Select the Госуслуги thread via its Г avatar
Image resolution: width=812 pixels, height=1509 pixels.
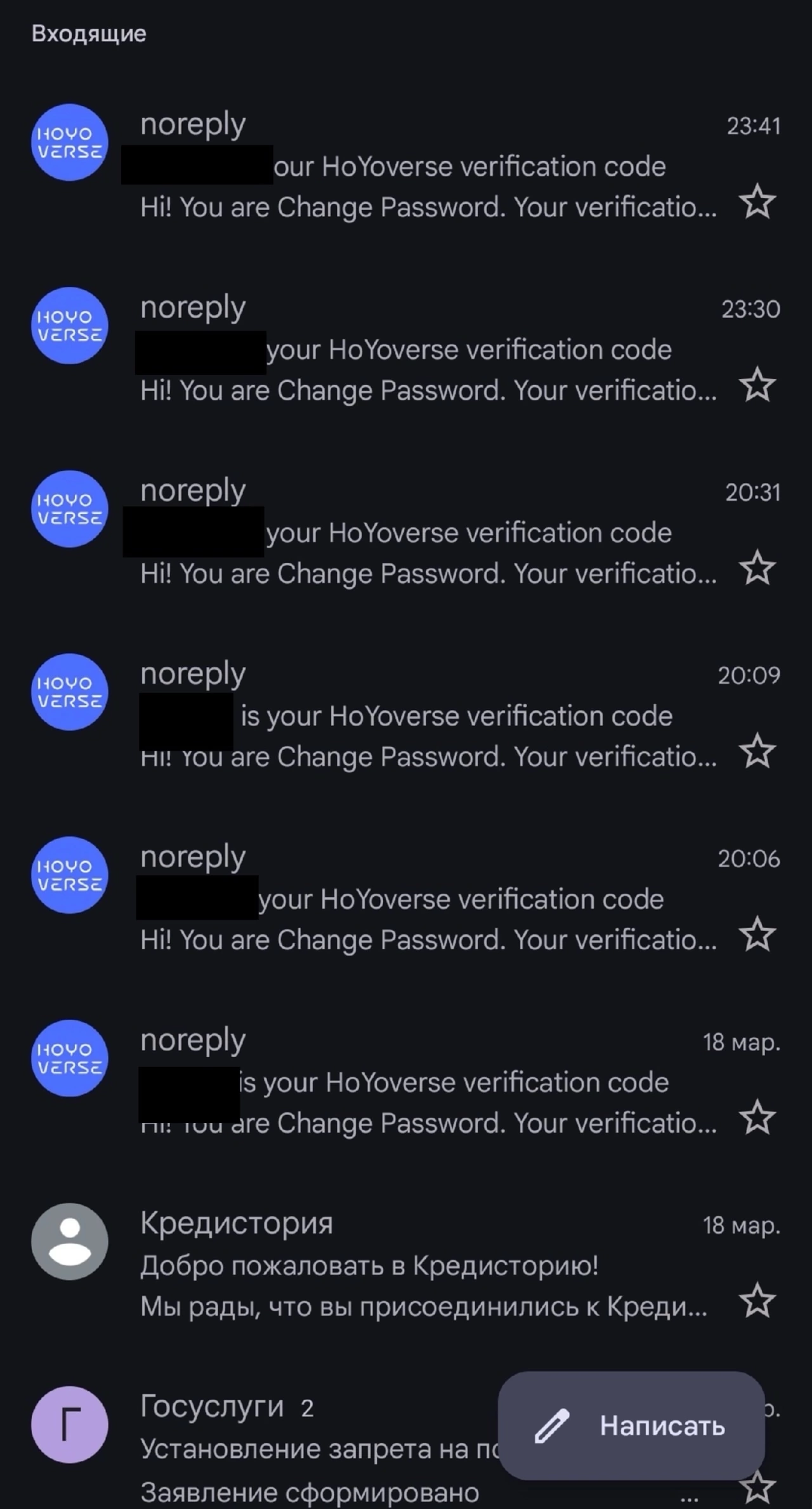[x=70, y=1425]
